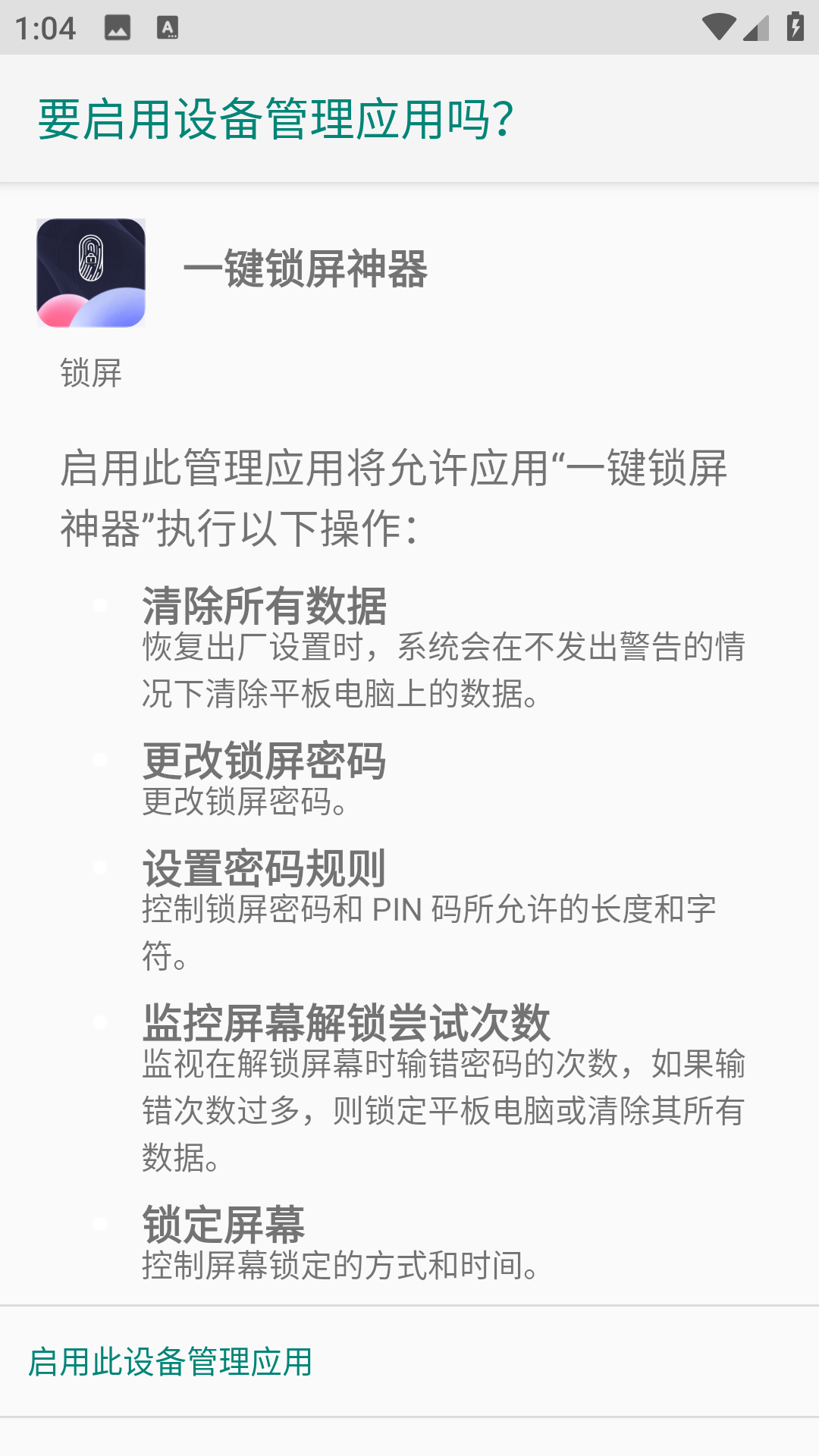Viewport: 819px width, 1456px height.
Task: Open the image notification icon in status bar
Action: (118, 28)
